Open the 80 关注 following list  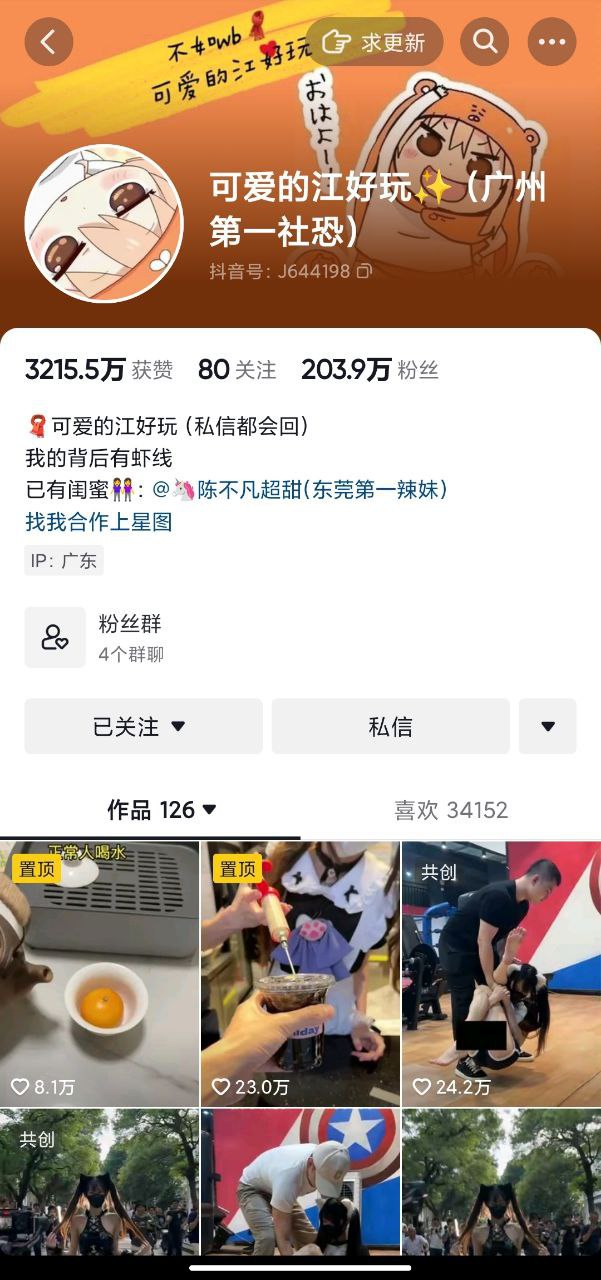(236, 370)
